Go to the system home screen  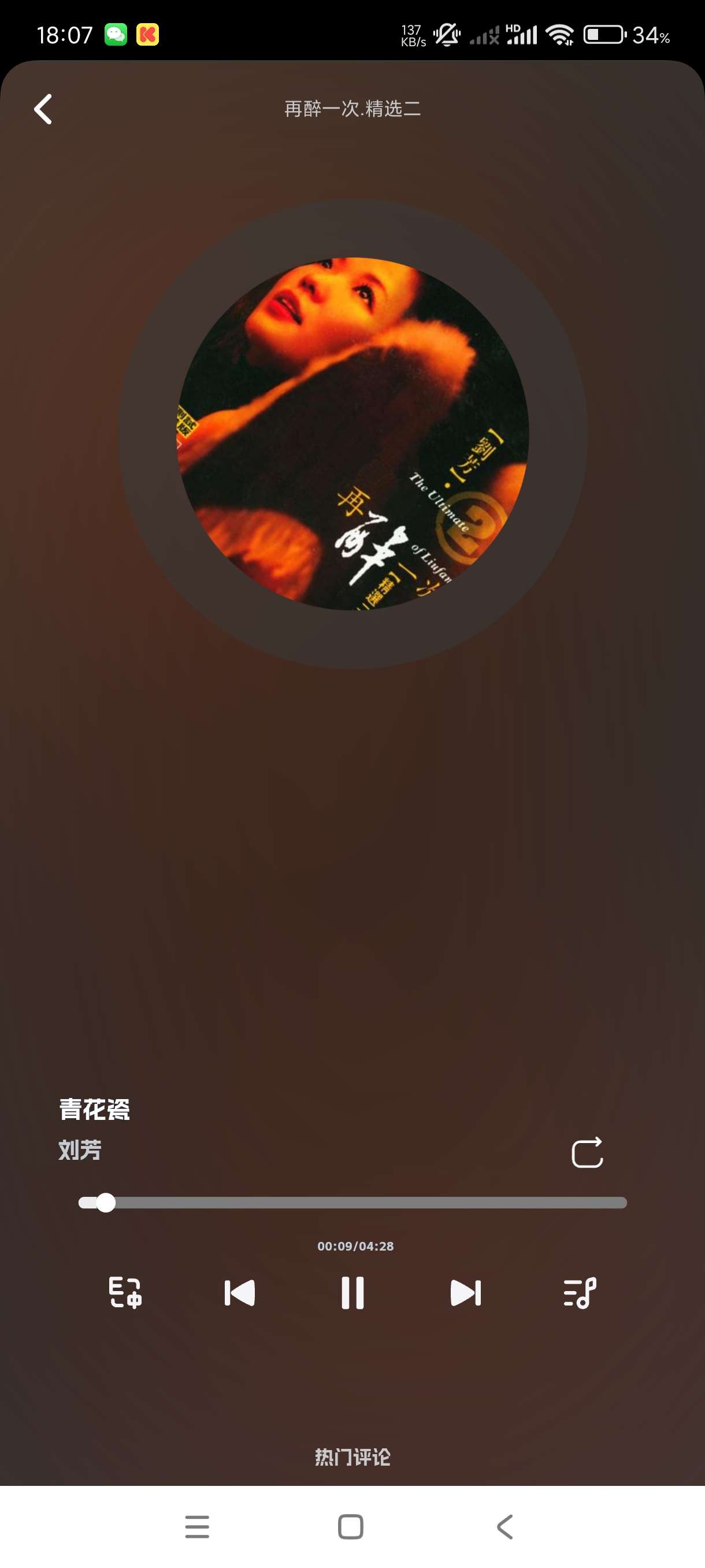[x=350, y=1526]
